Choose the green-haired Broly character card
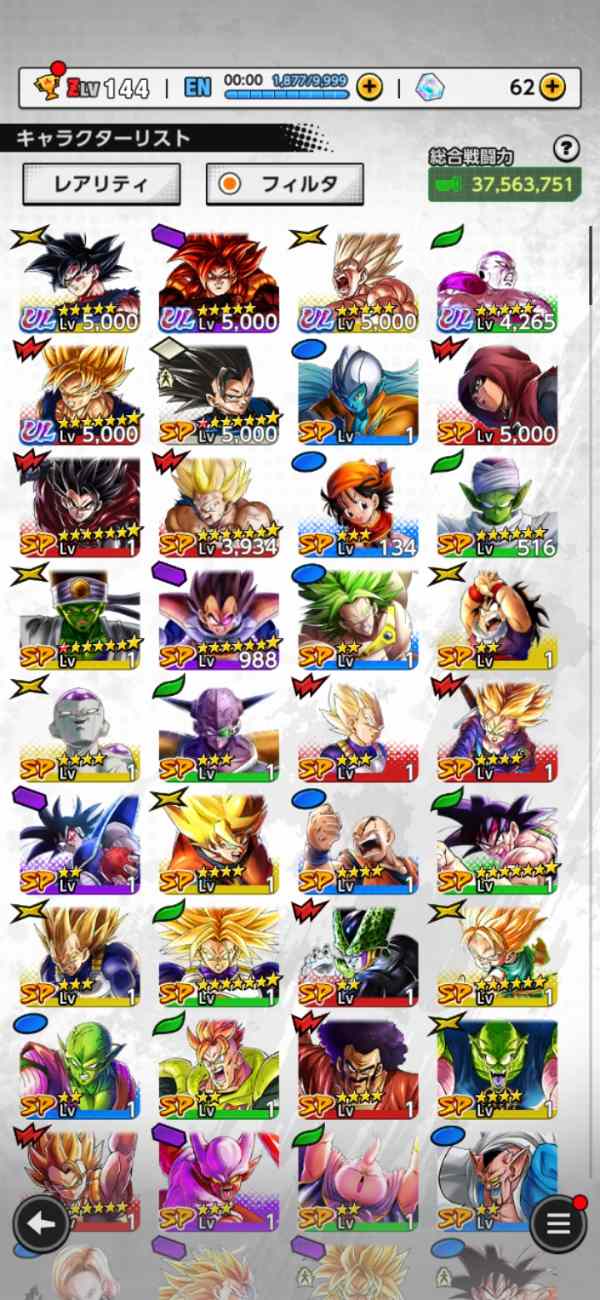 (357, 617)
